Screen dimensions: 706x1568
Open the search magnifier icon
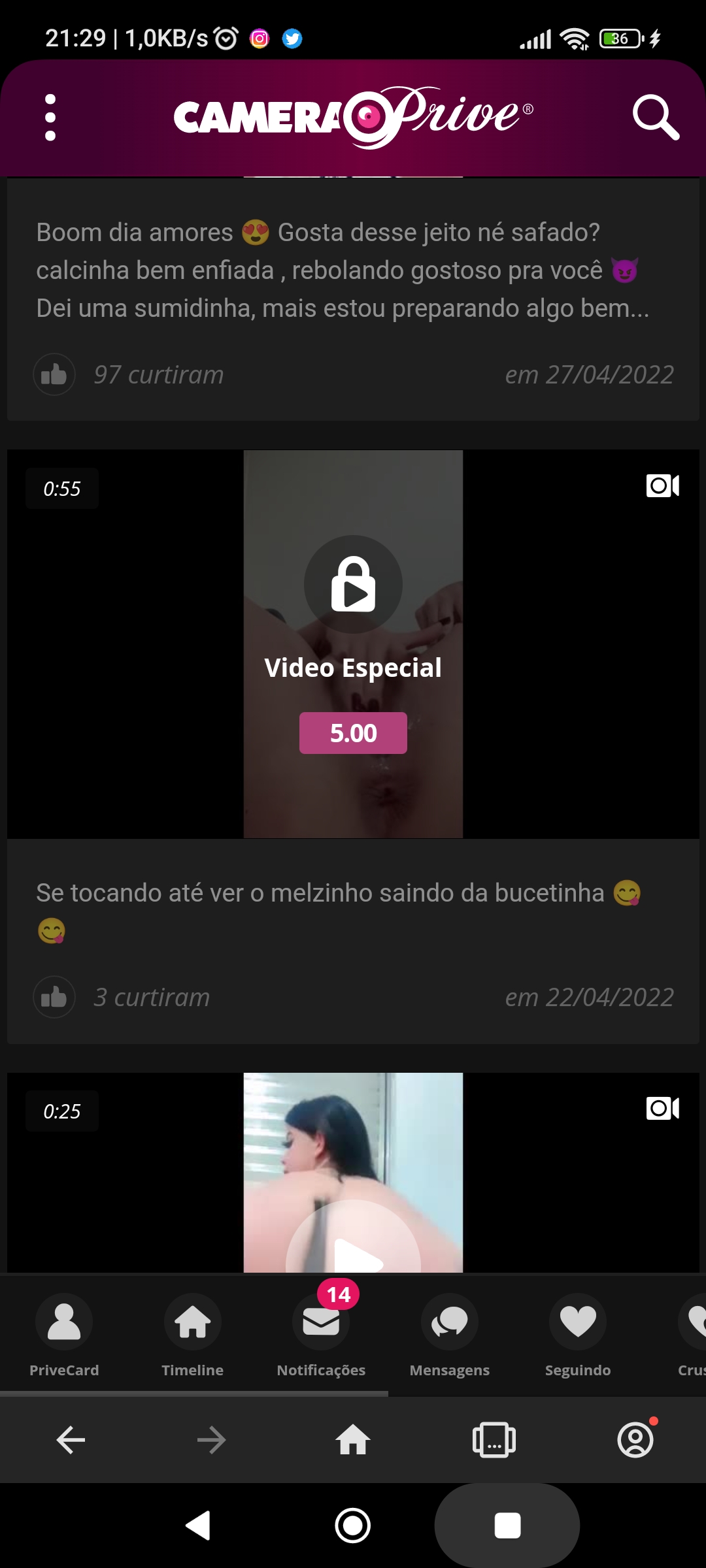pyautogui.click(x=656, y=118)
